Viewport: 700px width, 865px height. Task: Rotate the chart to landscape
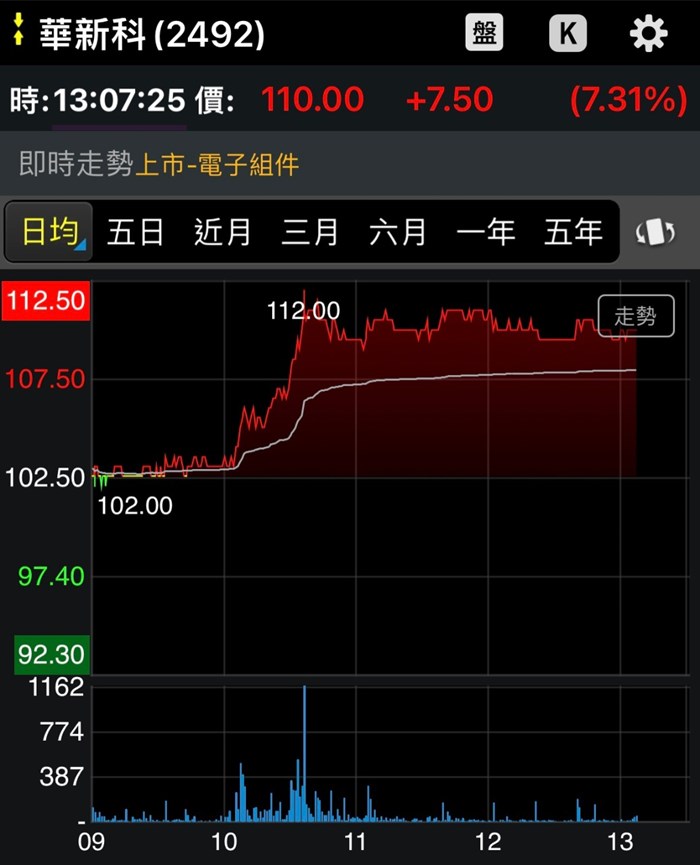656,233
